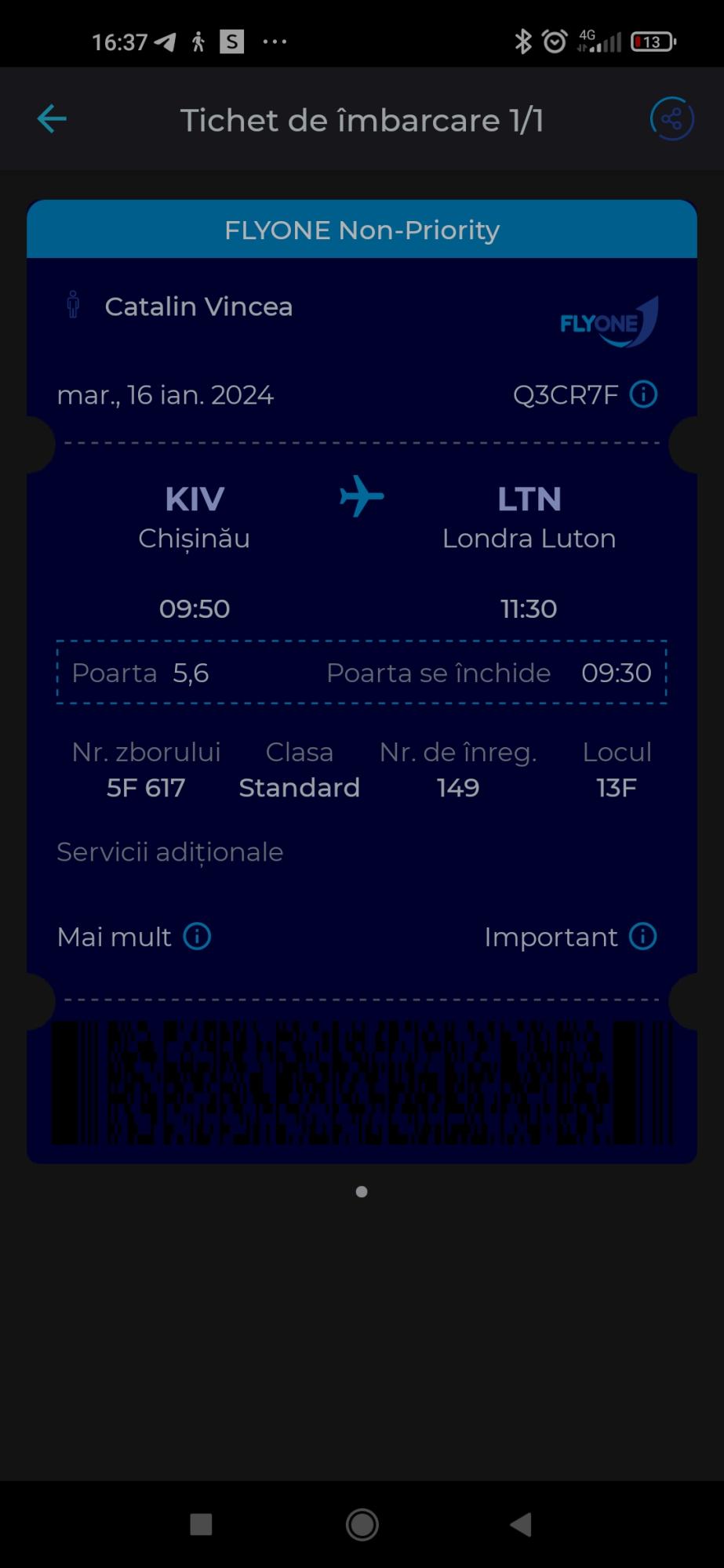Select the passenger icon beside Catalin Vincea
Screen dimensions: 724x1568
point(73,306)
